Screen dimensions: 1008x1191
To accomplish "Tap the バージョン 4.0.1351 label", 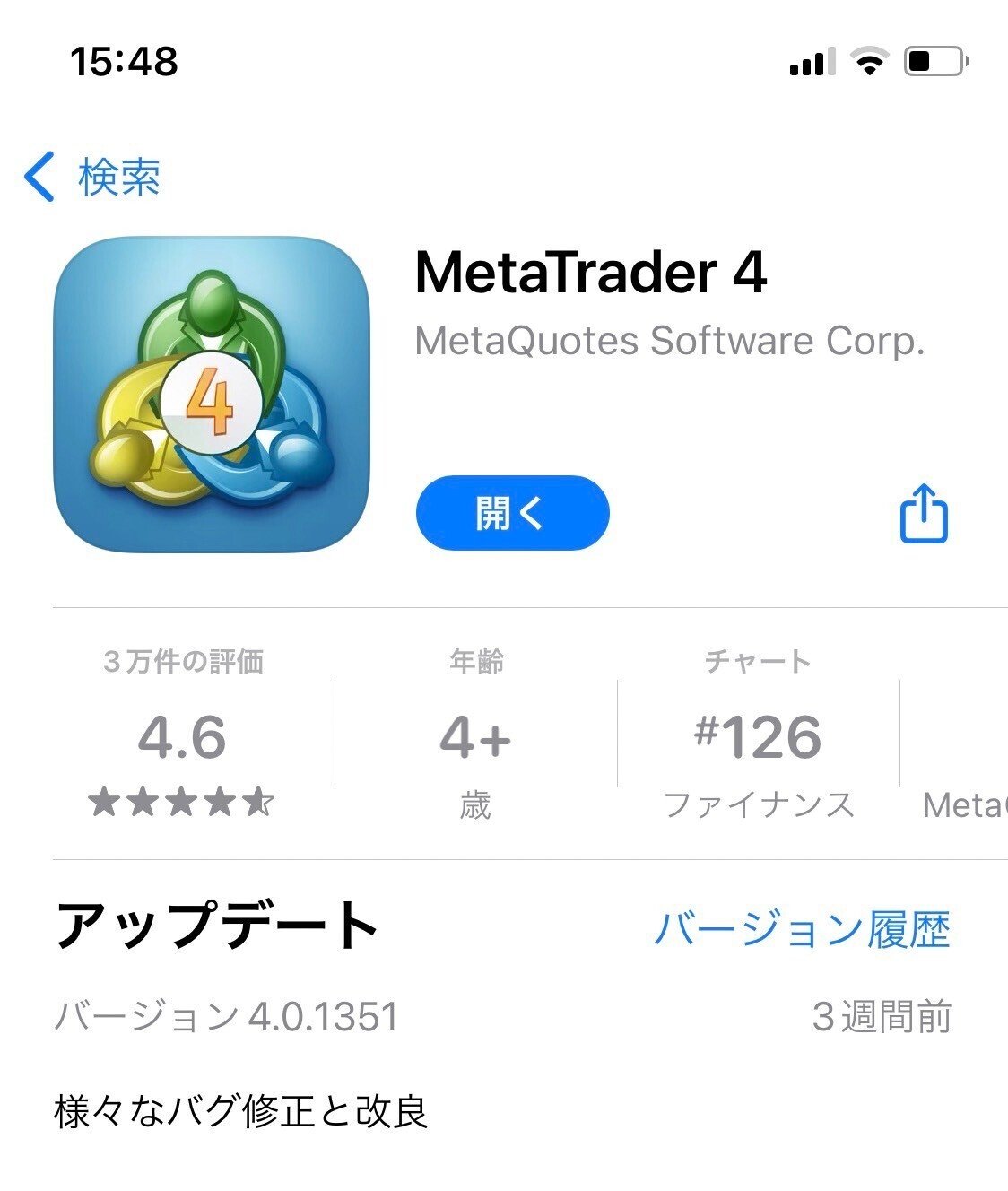I will point(229,1018).
